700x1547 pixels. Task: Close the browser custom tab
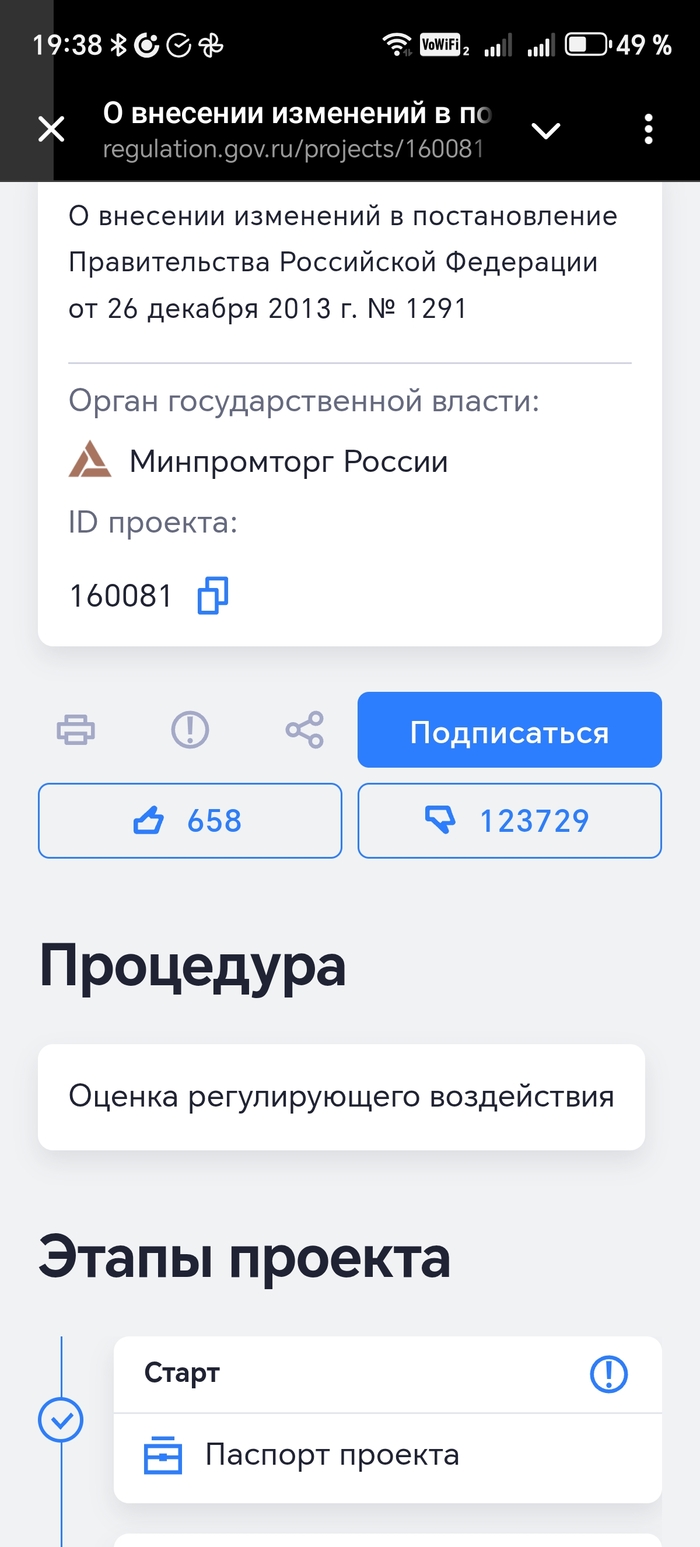click(51, 129)
